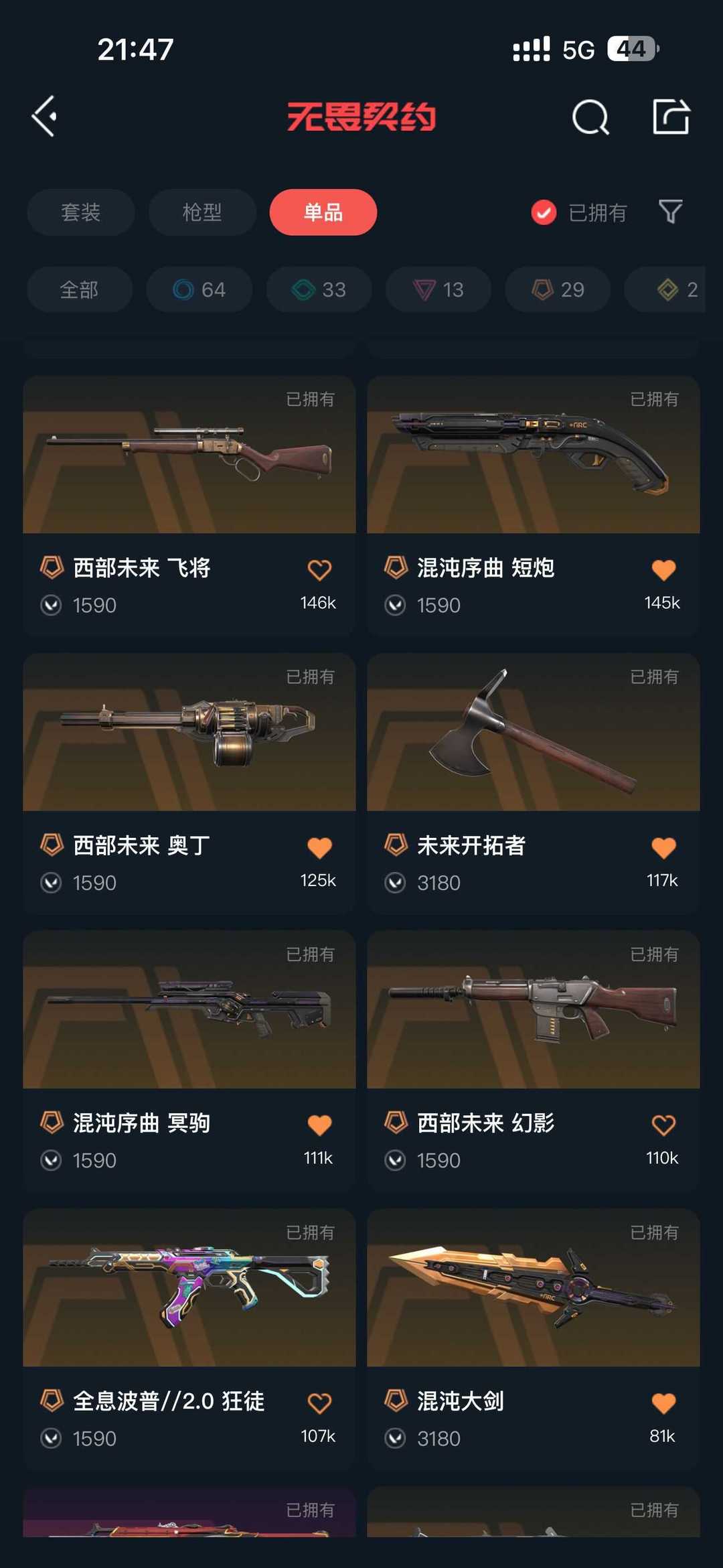The width and height of the screenshot is (723, 1568).
Task: Filter by the 64 rarity chip
Action: tap(199, 289)
